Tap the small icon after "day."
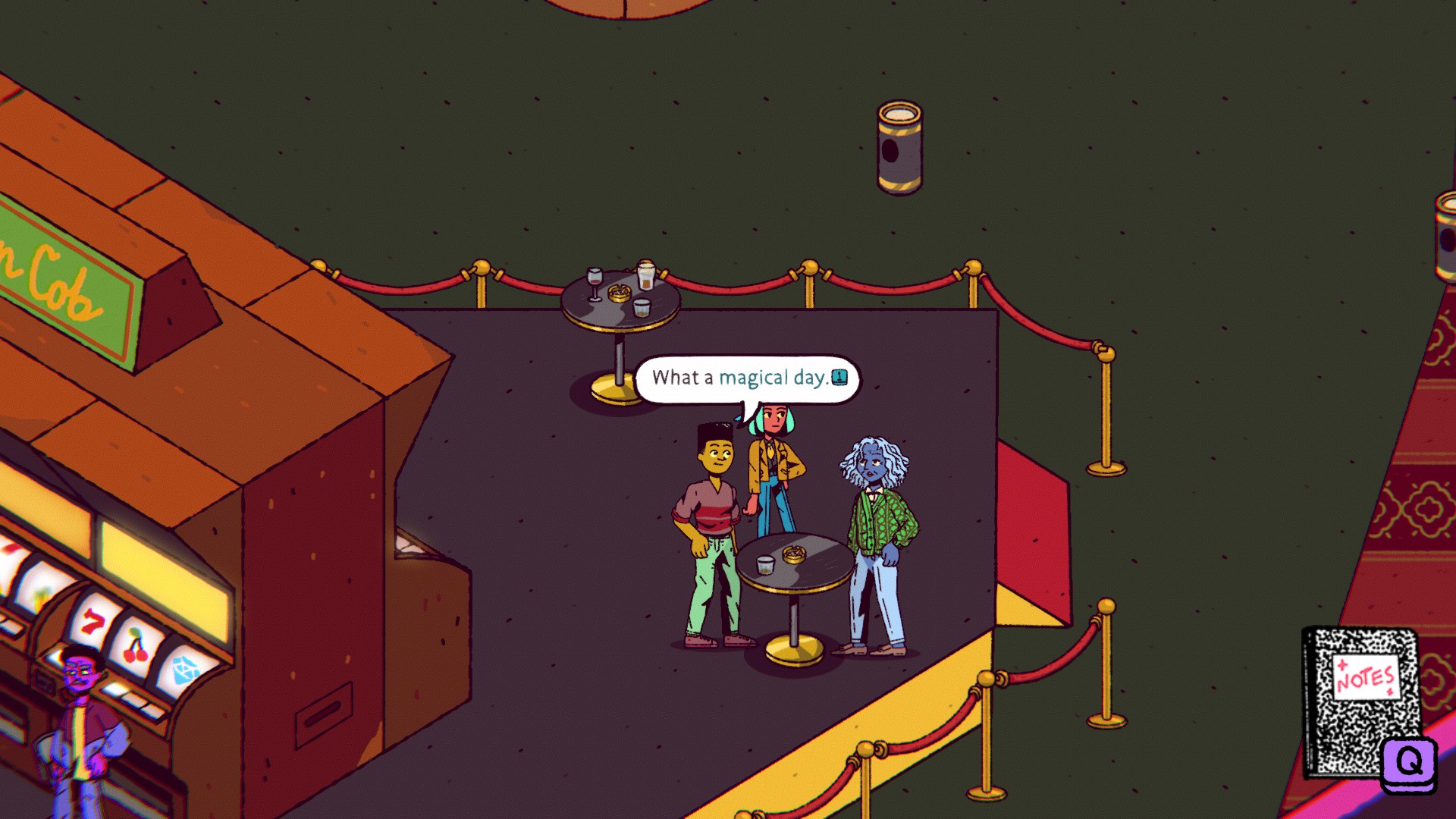1456x819 pixels. [839, 377]
